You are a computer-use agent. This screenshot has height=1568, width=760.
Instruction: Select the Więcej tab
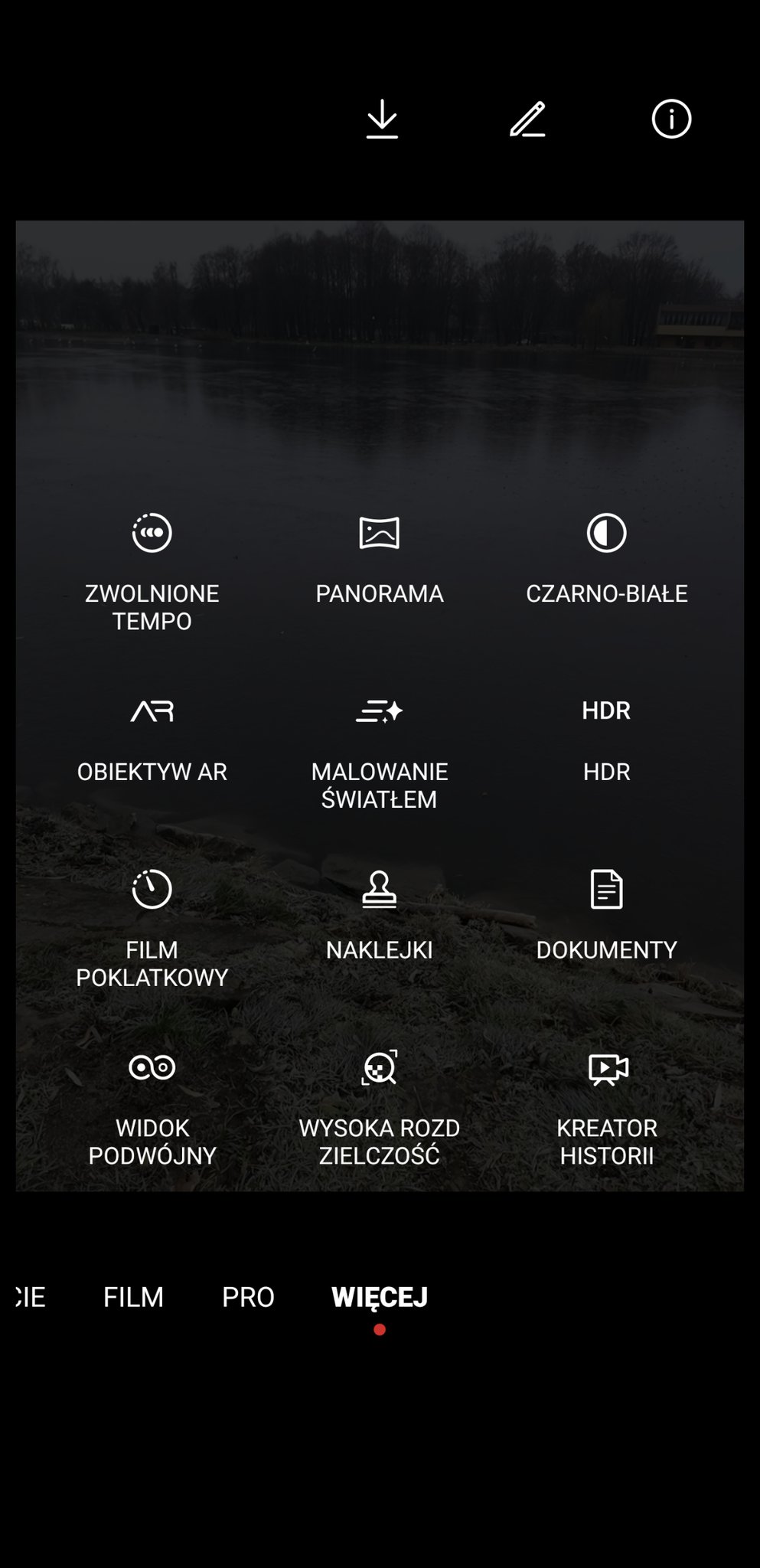380,1296
